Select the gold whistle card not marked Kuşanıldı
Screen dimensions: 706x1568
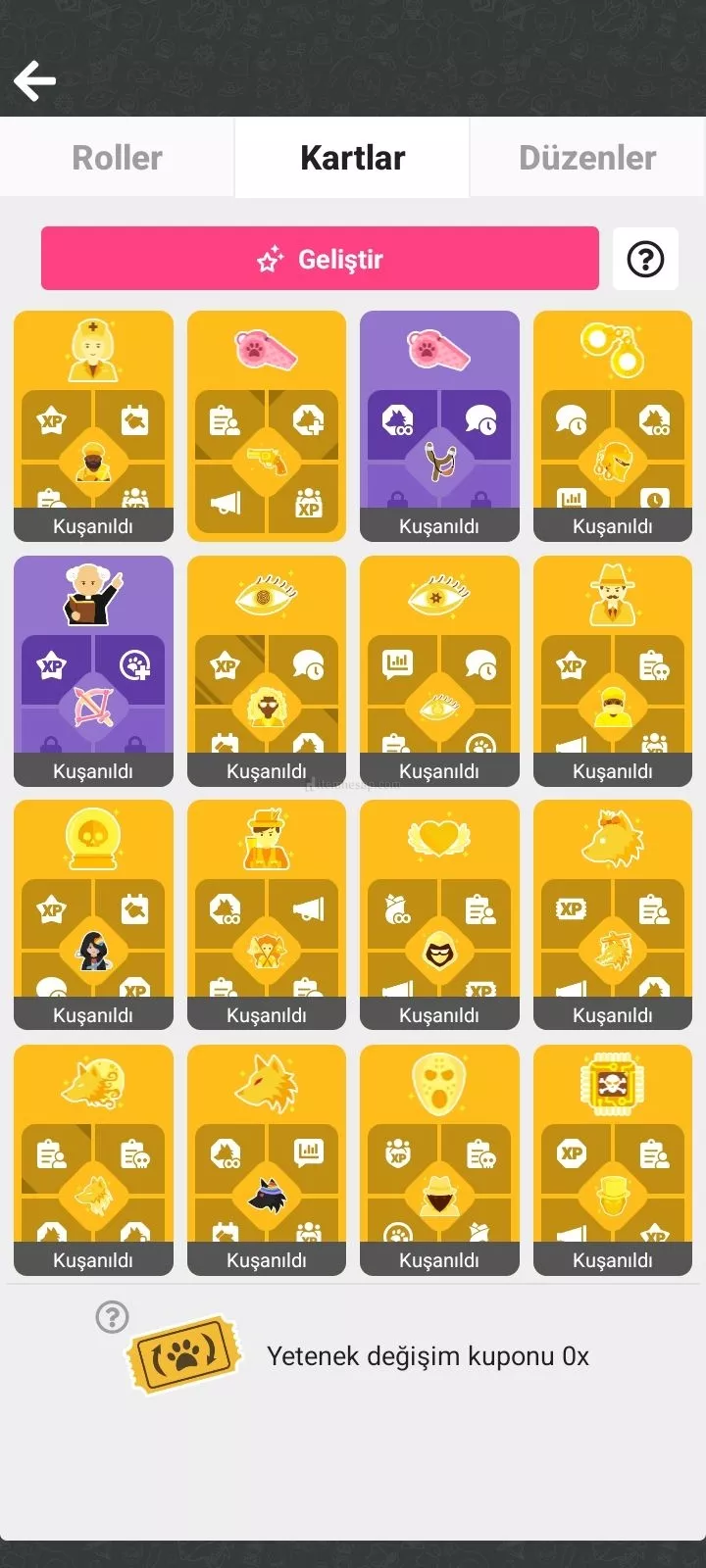[267, 426]
